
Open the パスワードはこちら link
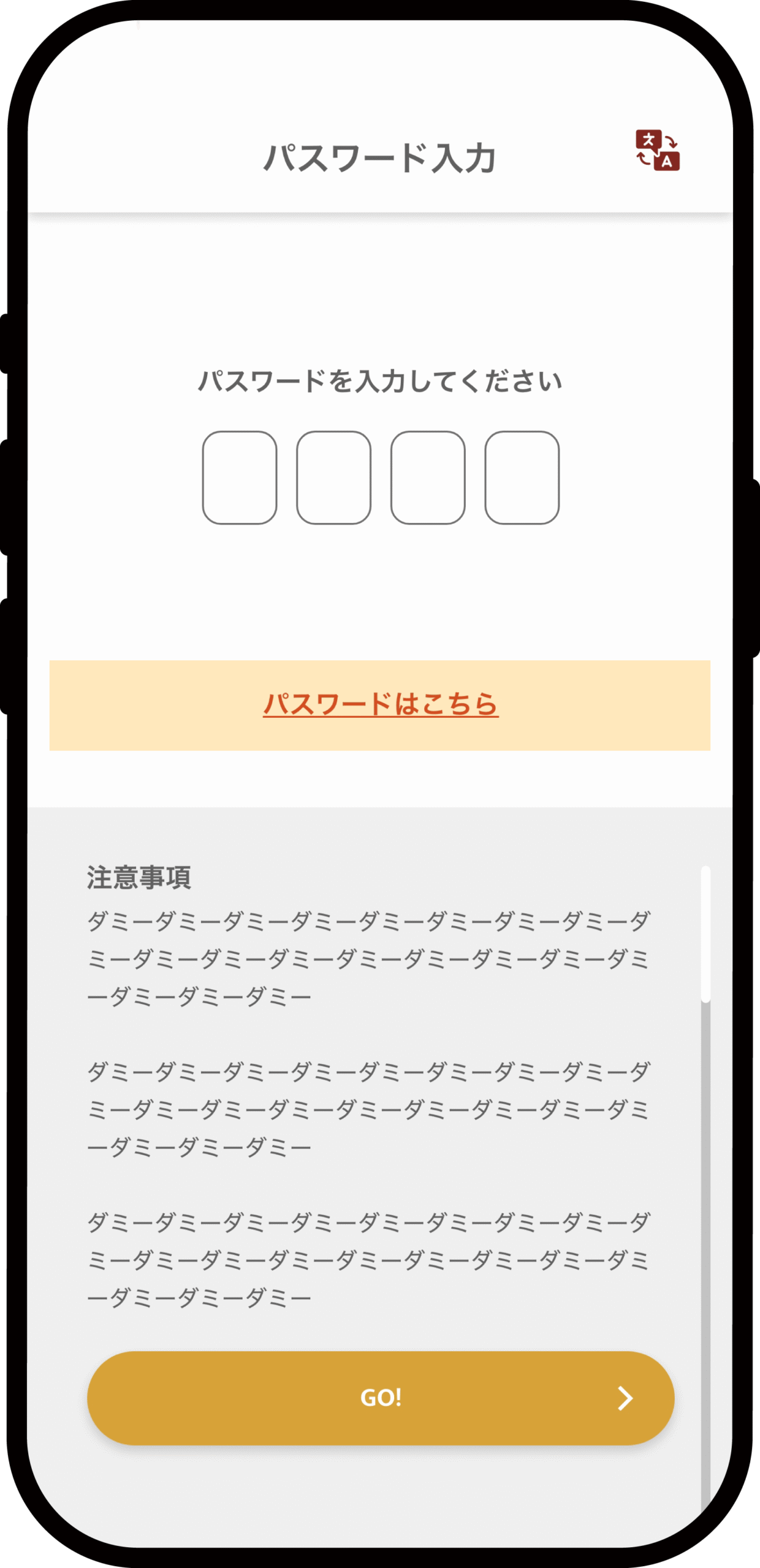[x=381, y=704]
